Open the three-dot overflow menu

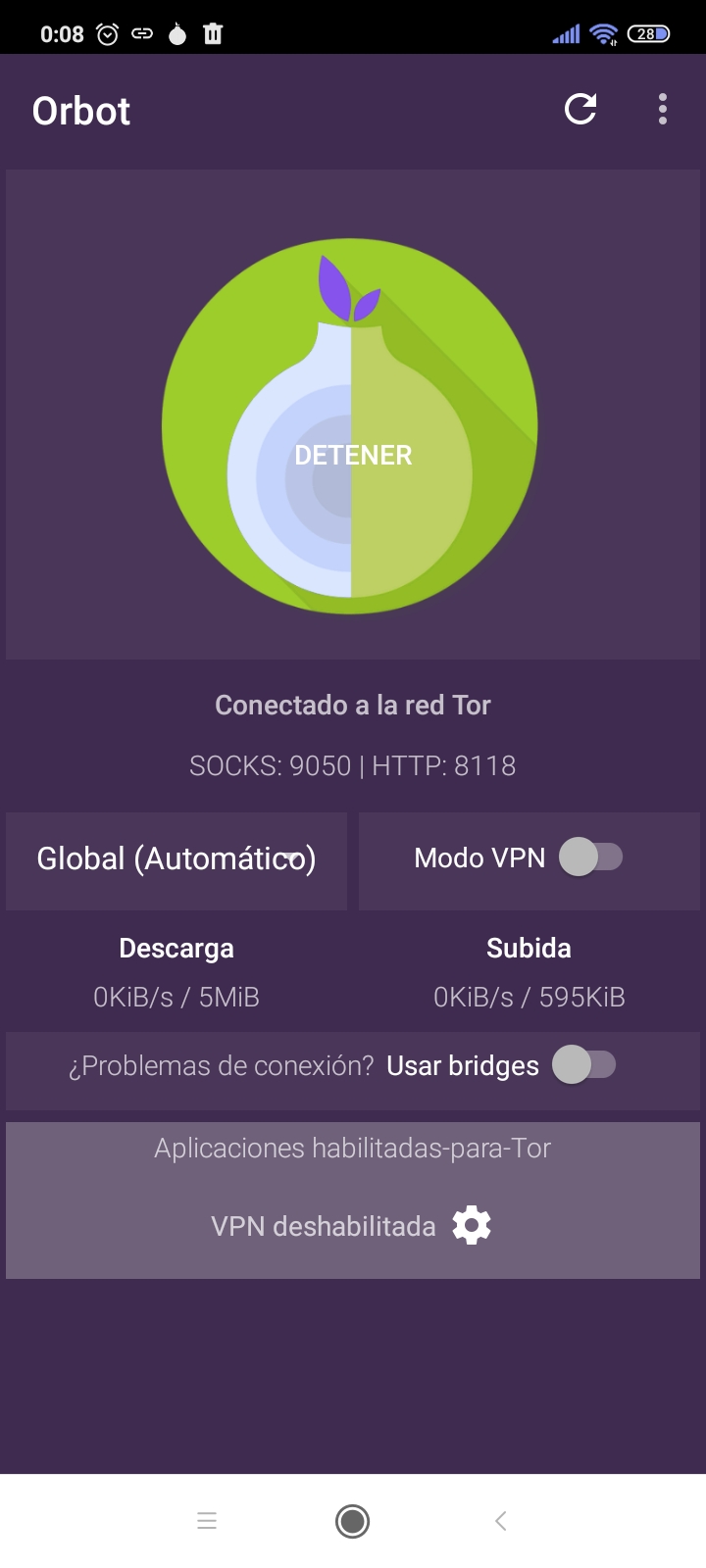[x=663, y=109]
